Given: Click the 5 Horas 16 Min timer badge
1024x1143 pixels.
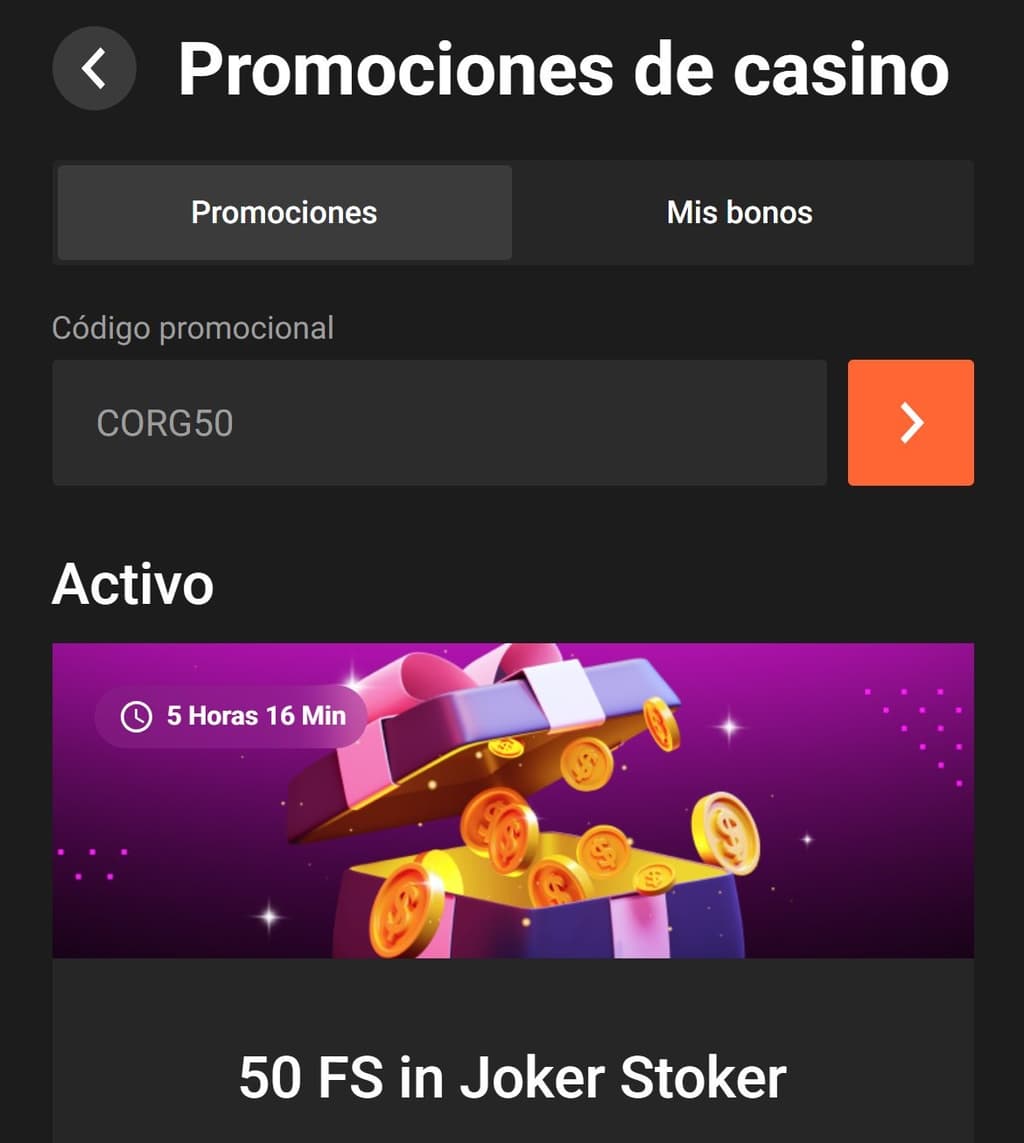Looking at the screenshot, I should pos(230,715).
